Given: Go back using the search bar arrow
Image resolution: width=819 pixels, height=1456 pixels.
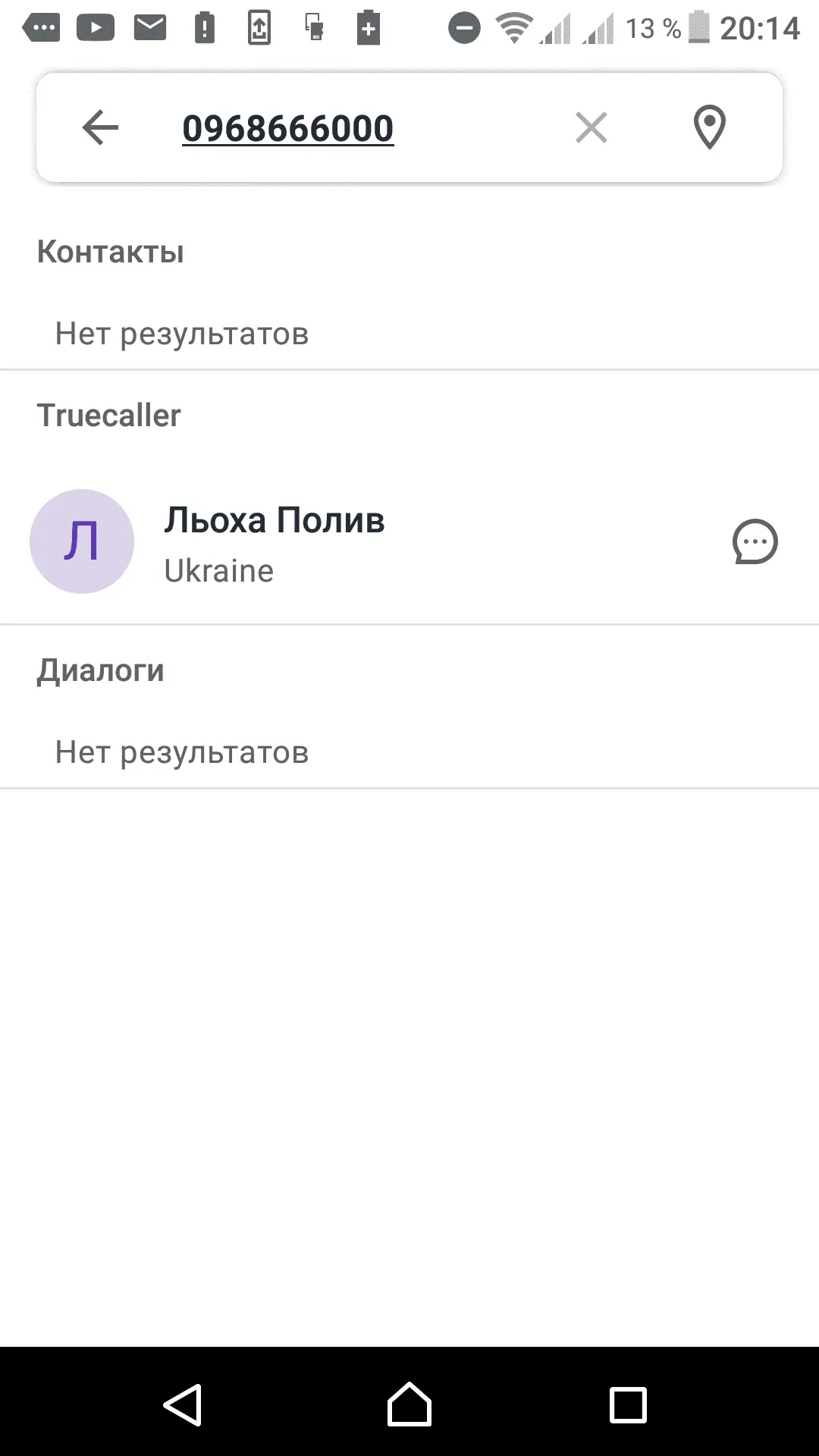Looking at the screenshot, I should click(x=100, y=127).
